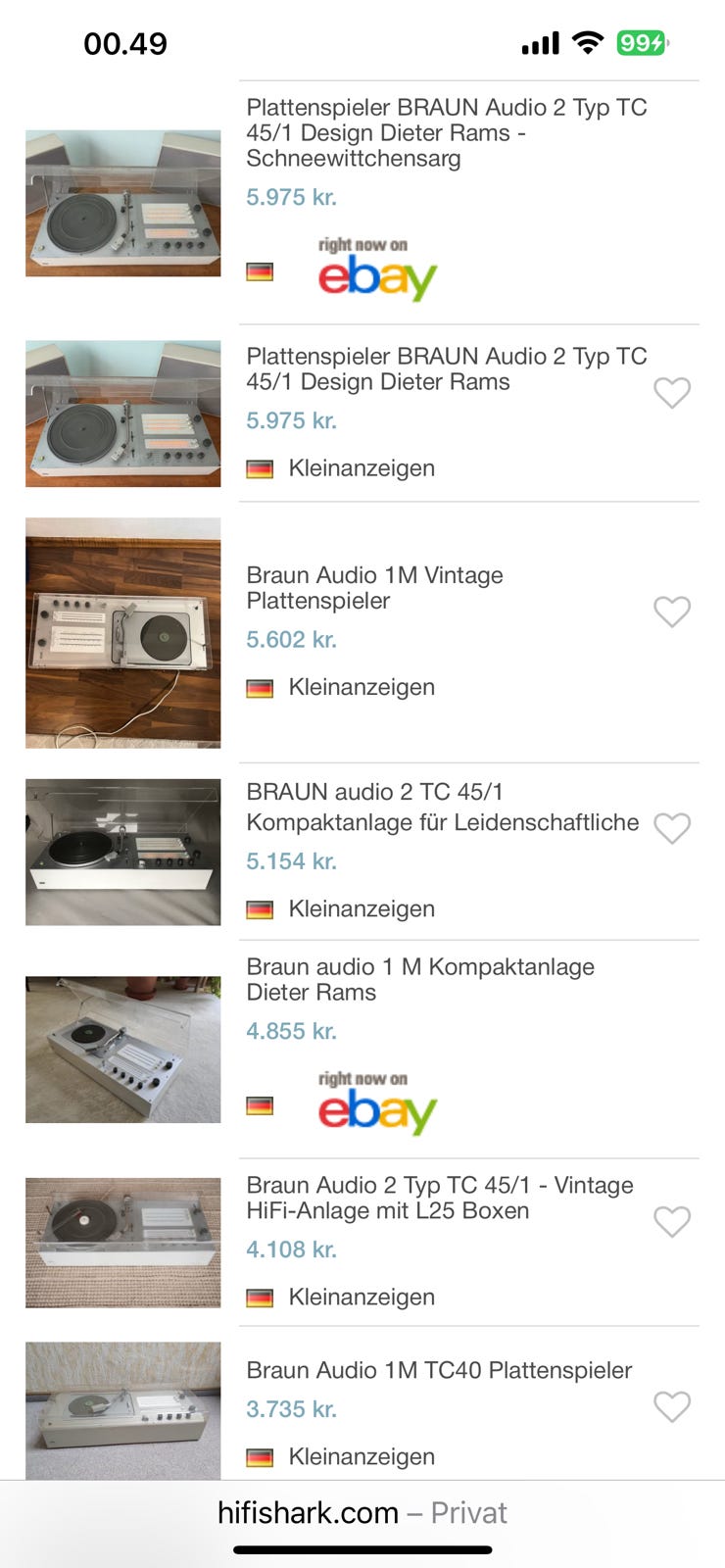
Task: Tap the heart on Braun Audio 1M Vintage Plattenspieler
Action: (672, 612)
